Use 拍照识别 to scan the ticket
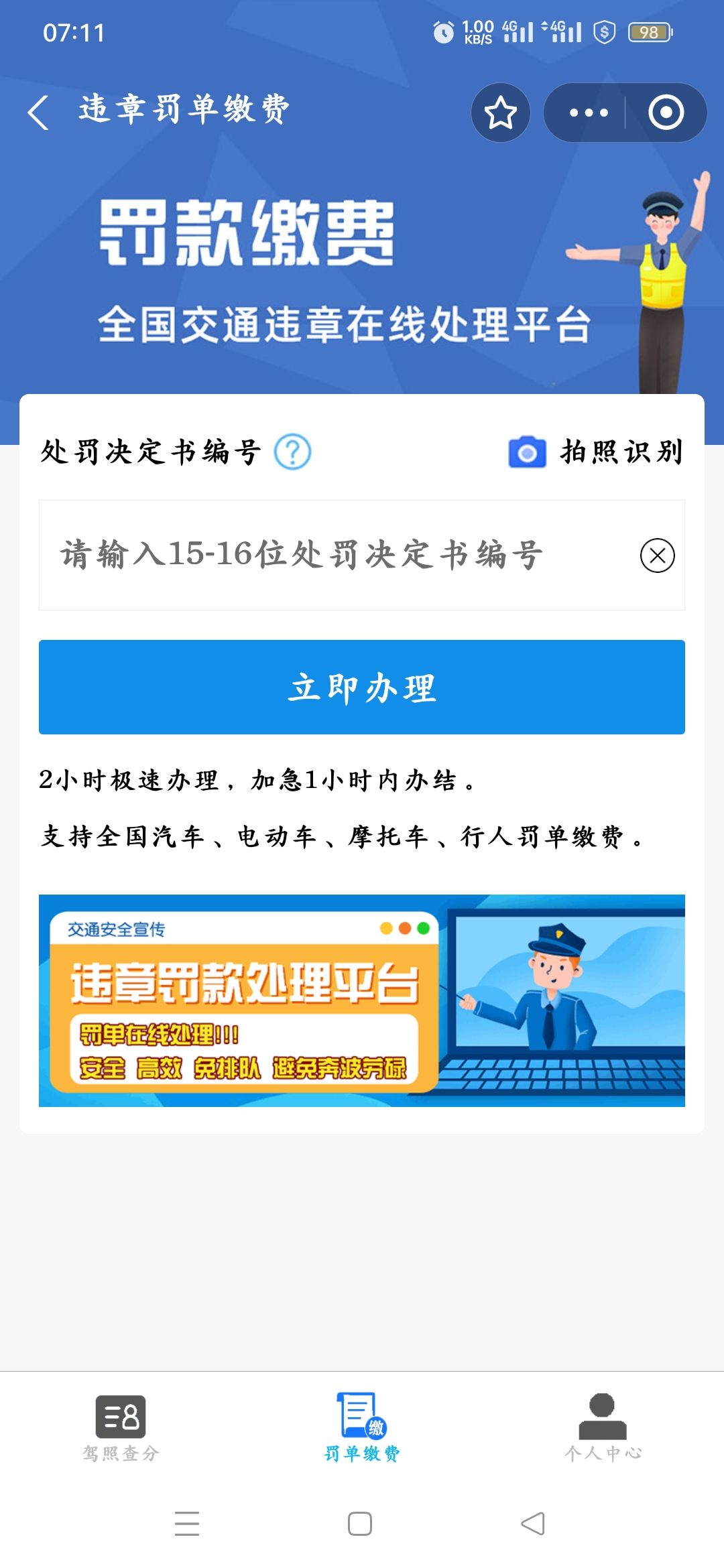724x1568 pixels. click(x=596, y=452)
